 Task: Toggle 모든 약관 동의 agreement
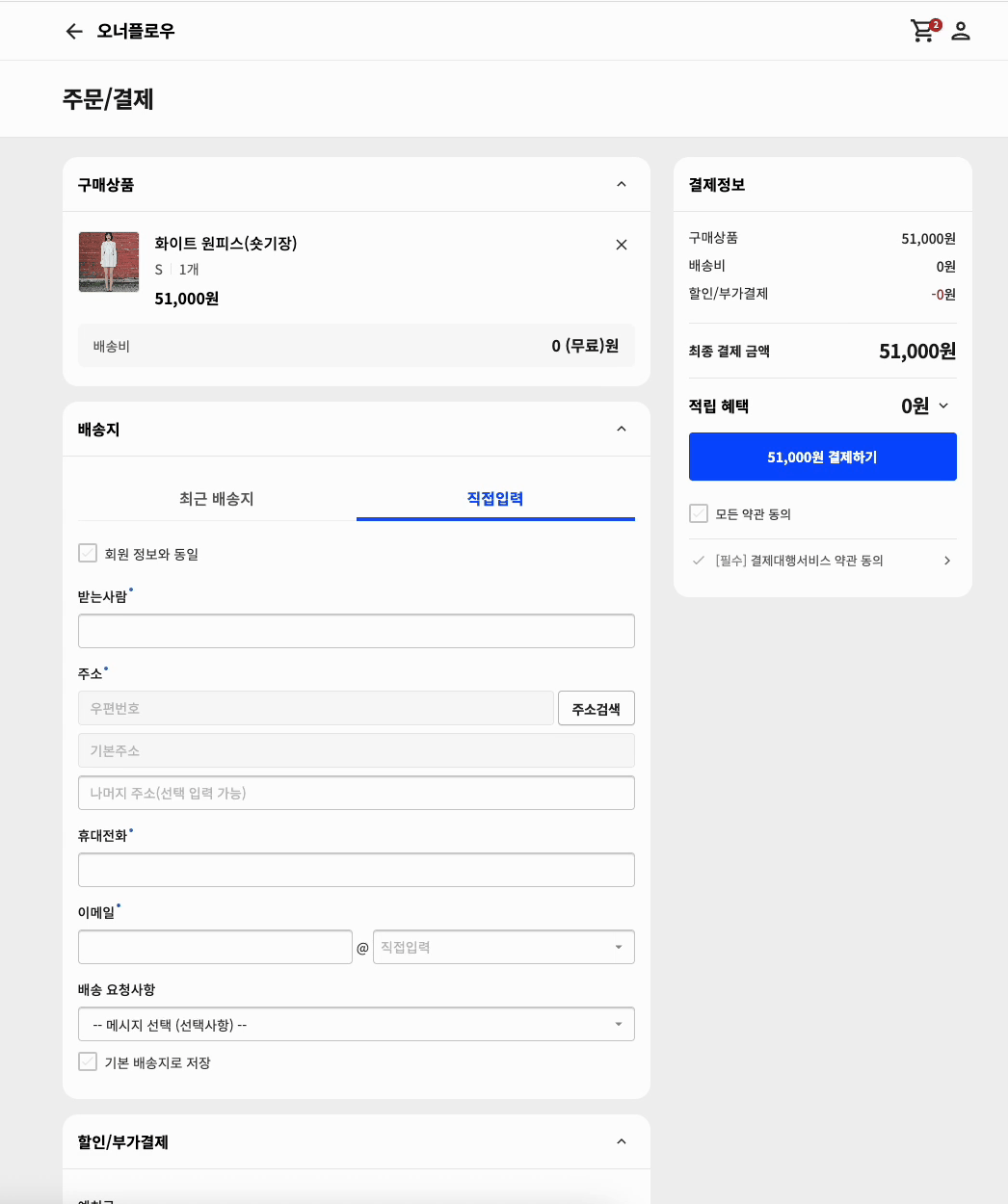[699, 513]
